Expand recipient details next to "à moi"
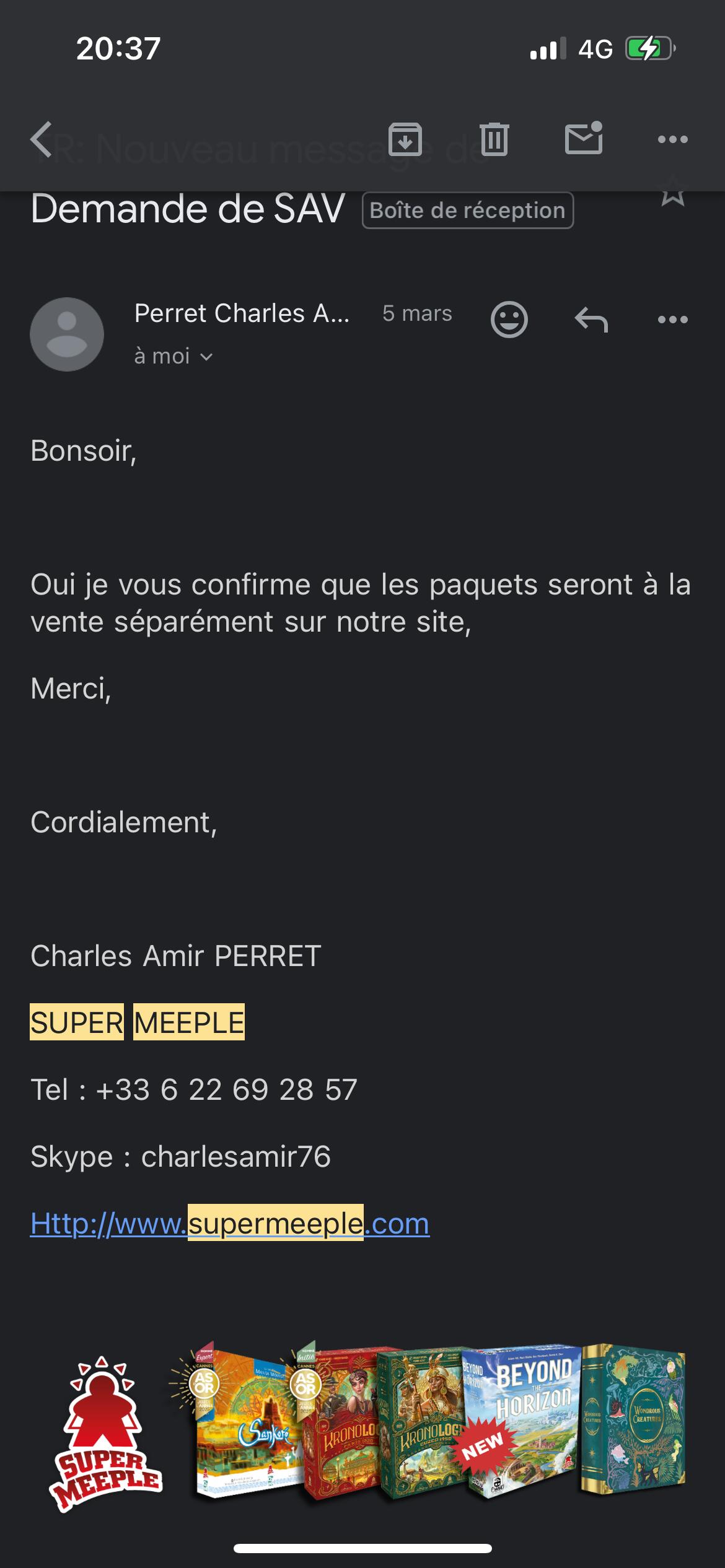Screen dimensions: 725x1568 pyautogui.click(x=207, y=357)
